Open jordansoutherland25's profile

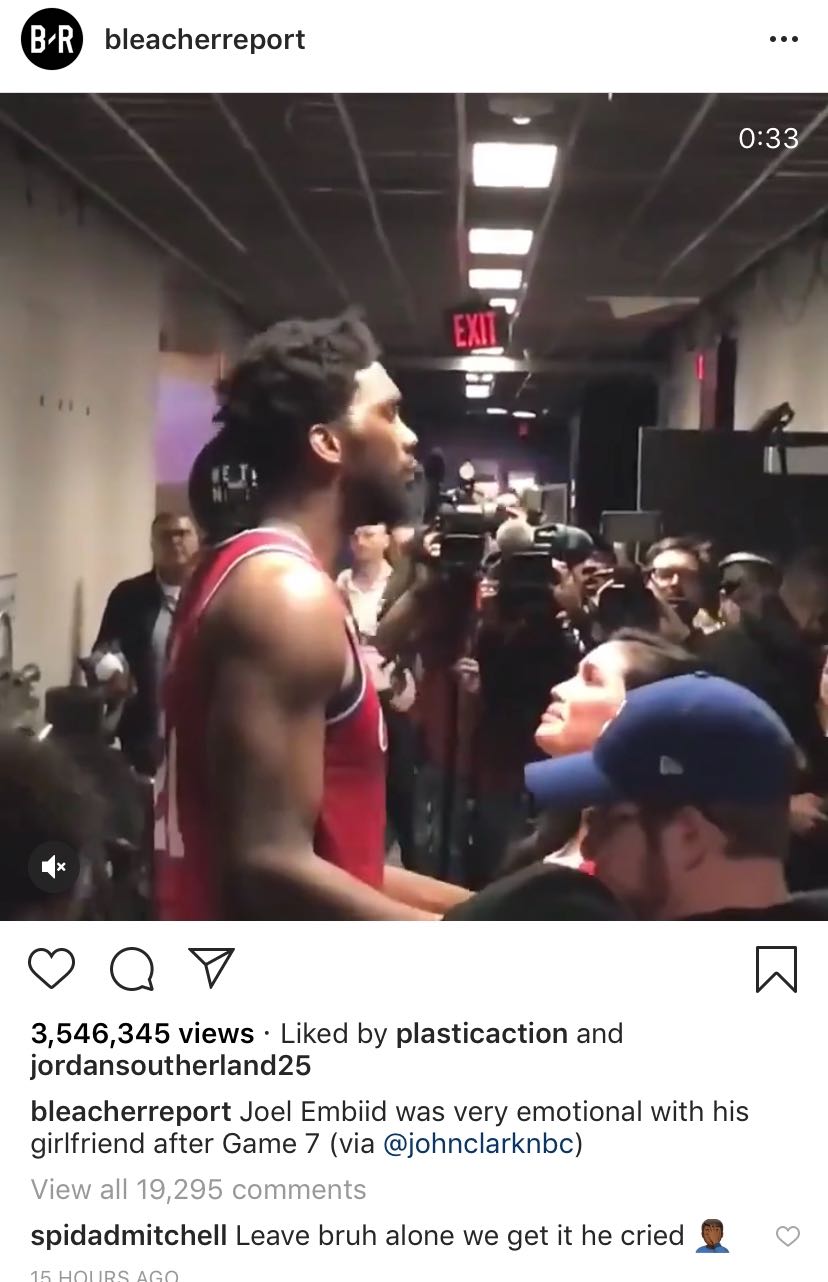point(171,1065)
